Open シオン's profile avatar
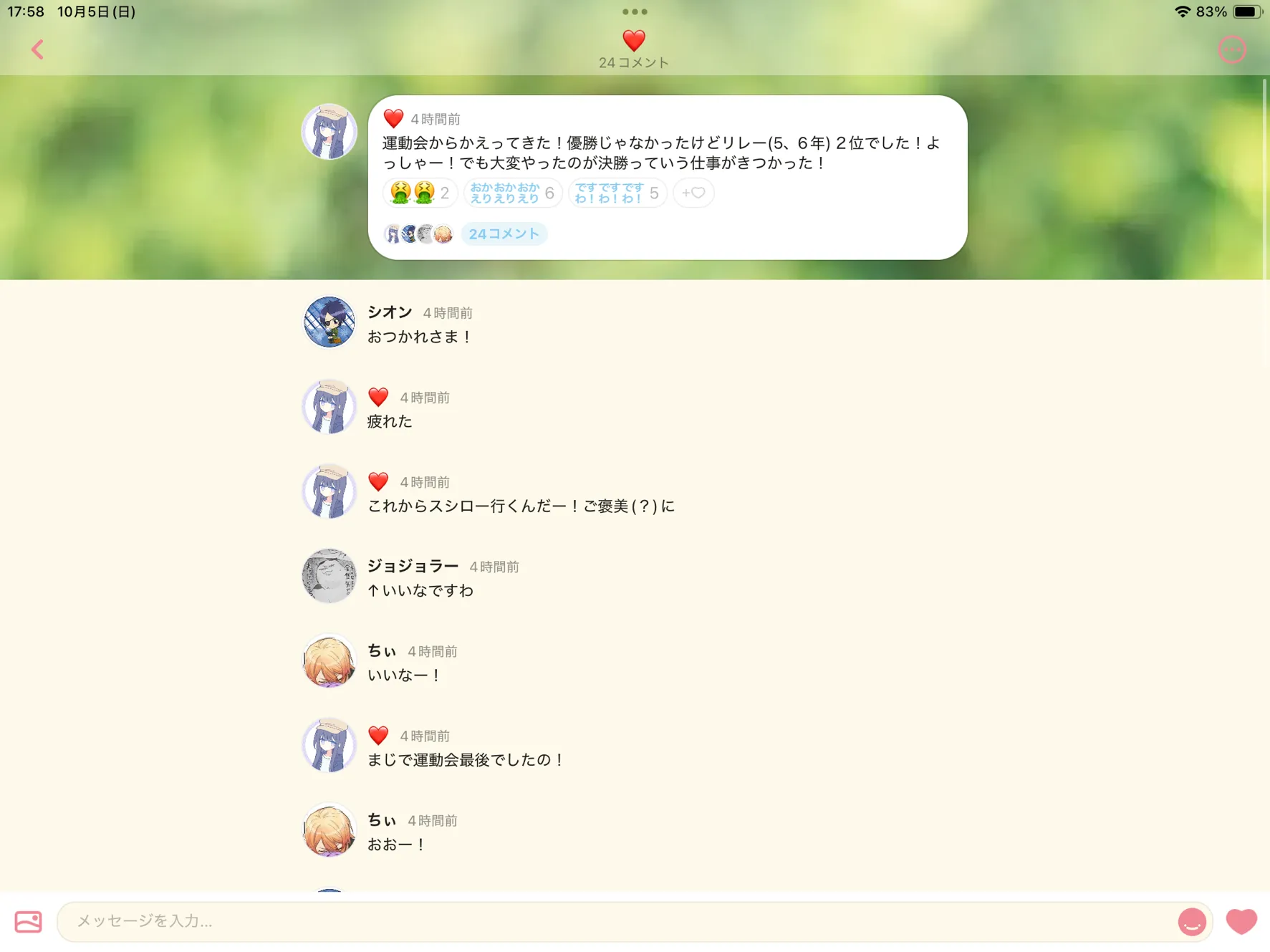Image resolution: width=1270 pixels, height=952 pixels. [329, 322]
